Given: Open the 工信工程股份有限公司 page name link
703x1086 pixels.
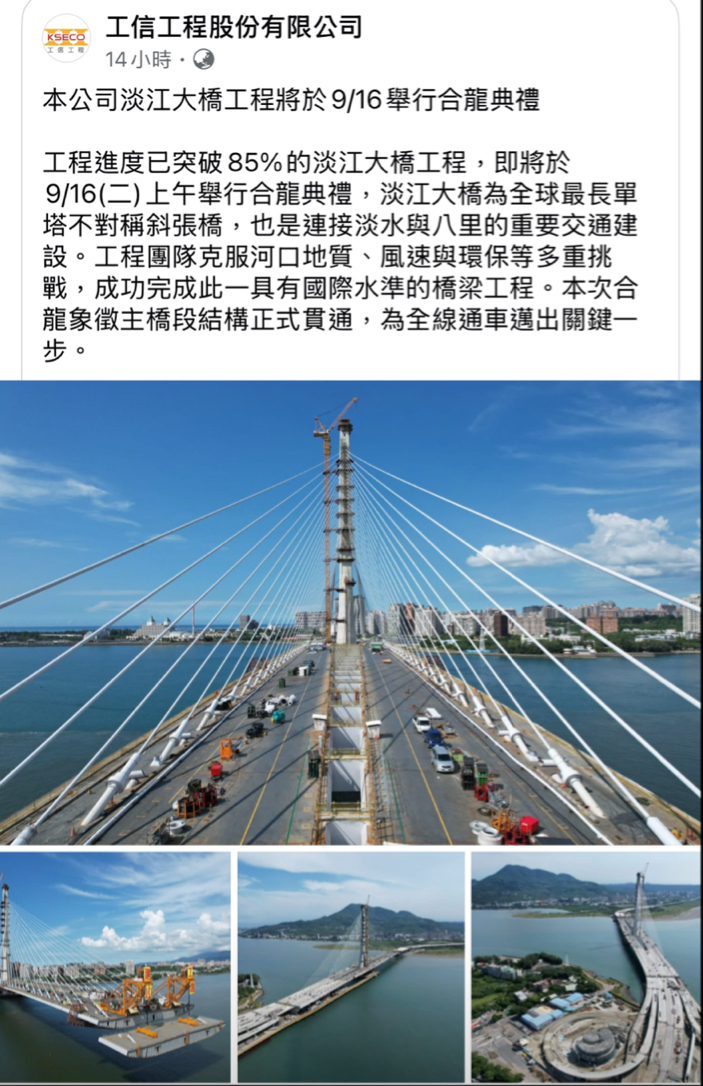Looking at the screenshot, I should (233, 27).
